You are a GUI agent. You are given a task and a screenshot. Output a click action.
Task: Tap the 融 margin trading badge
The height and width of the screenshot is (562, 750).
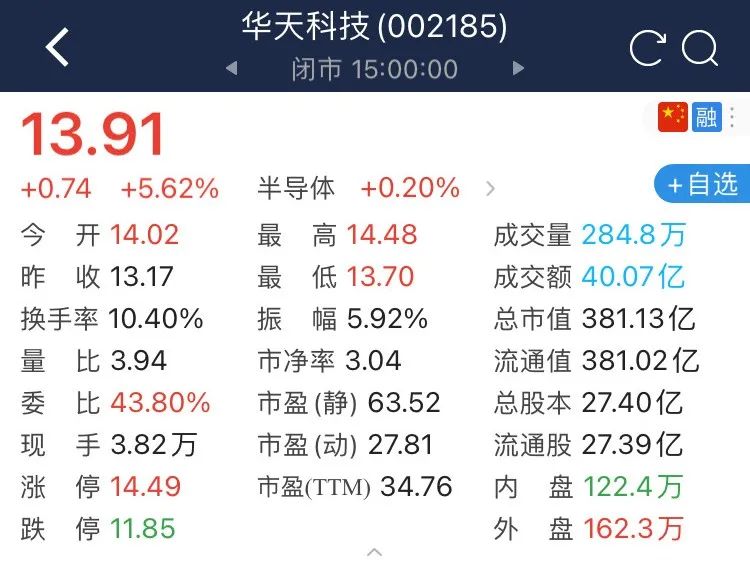[x=706, y=117]
